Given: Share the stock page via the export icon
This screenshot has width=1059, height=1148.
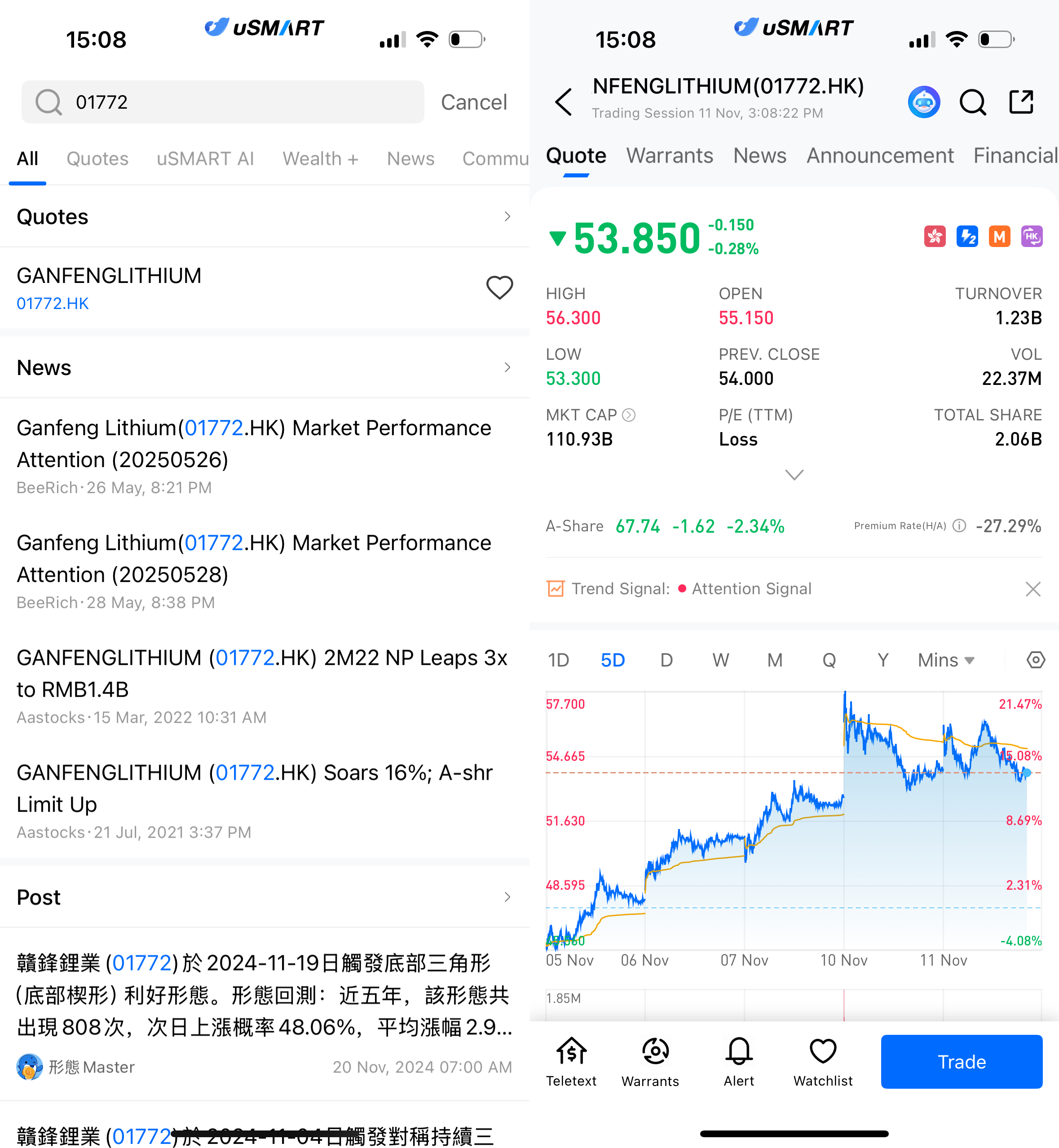Looking at the screenshot, I should click(1021, 102).
